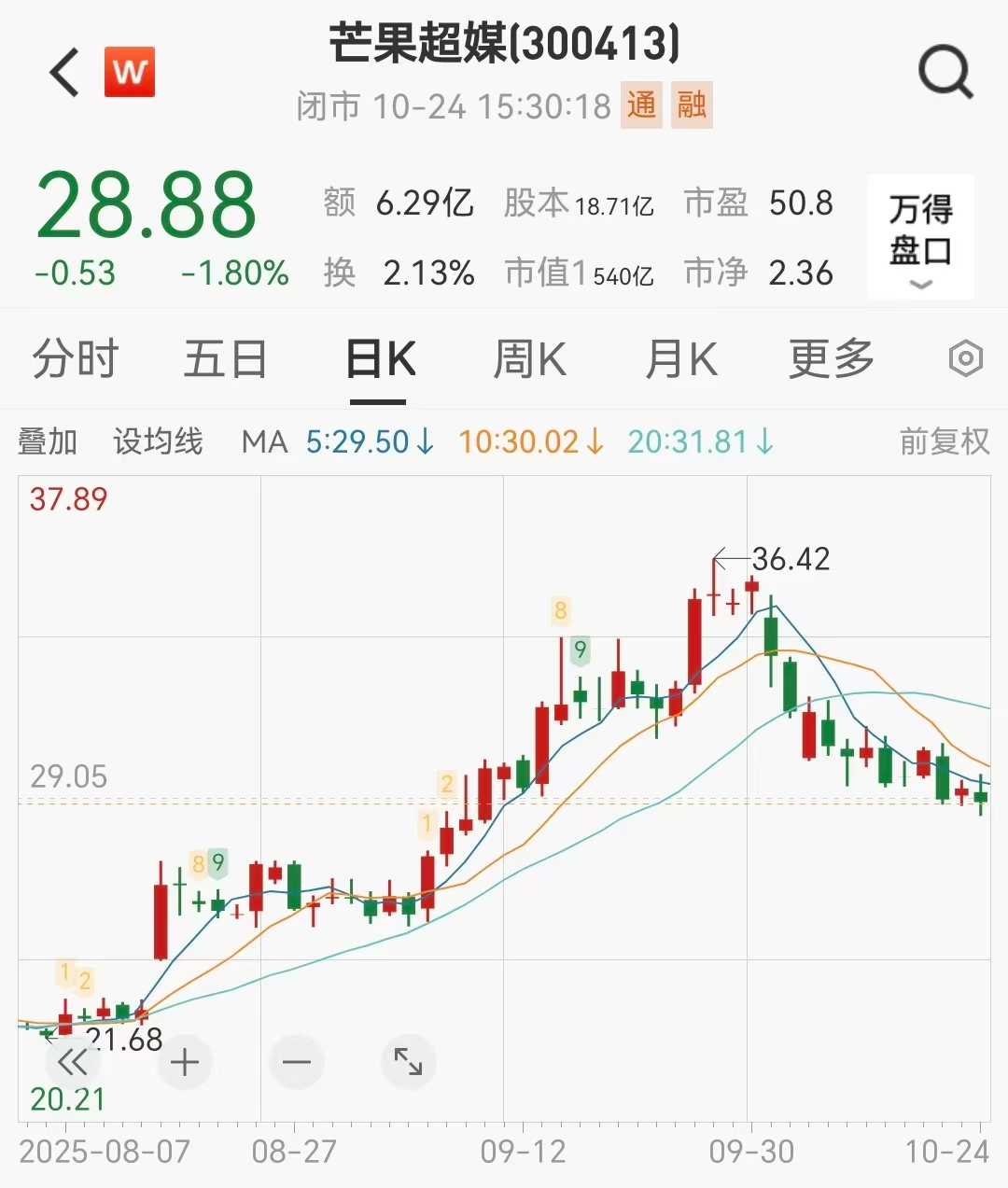Zoom in the K-line chart with plus
1008x1188 pixels.
185,1062
